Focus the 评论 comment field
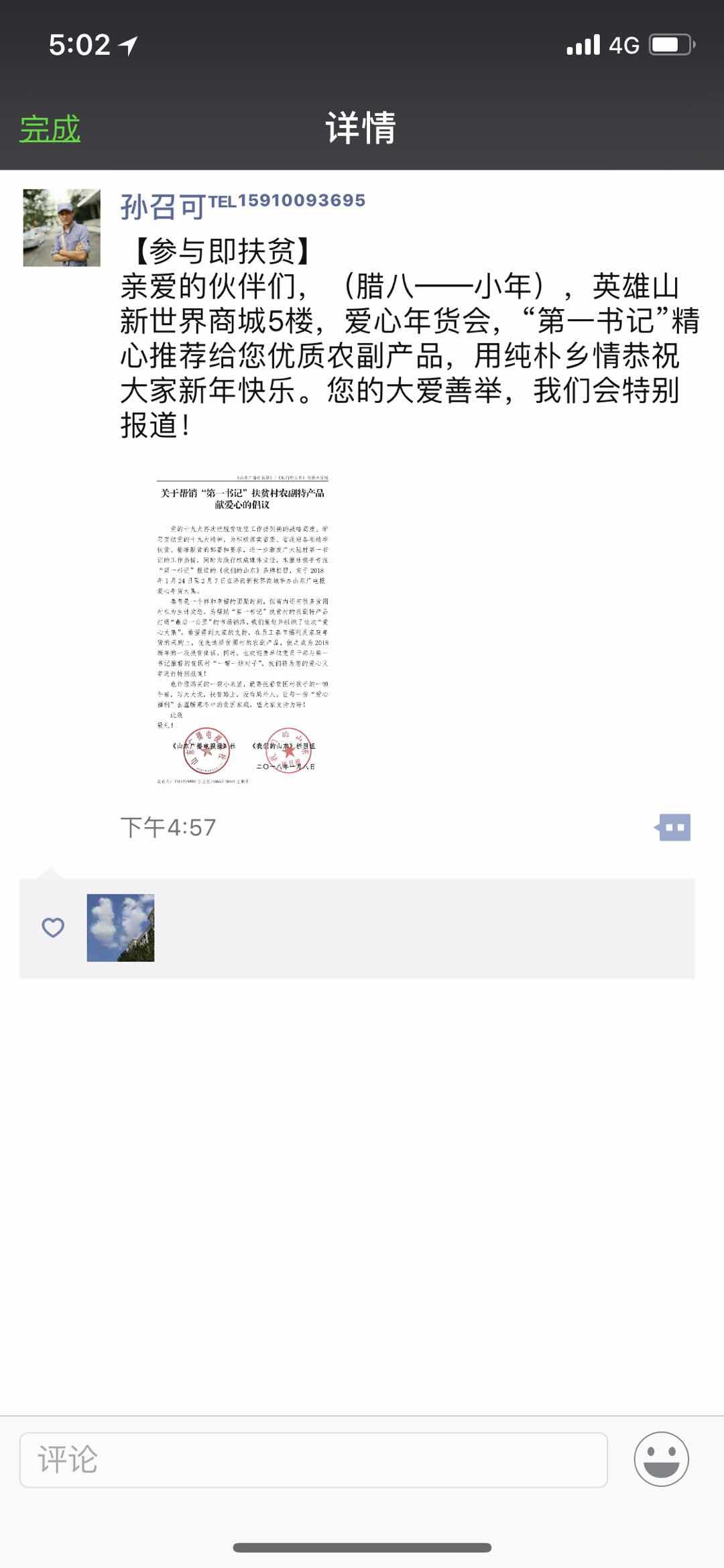 pos(313,1459)
